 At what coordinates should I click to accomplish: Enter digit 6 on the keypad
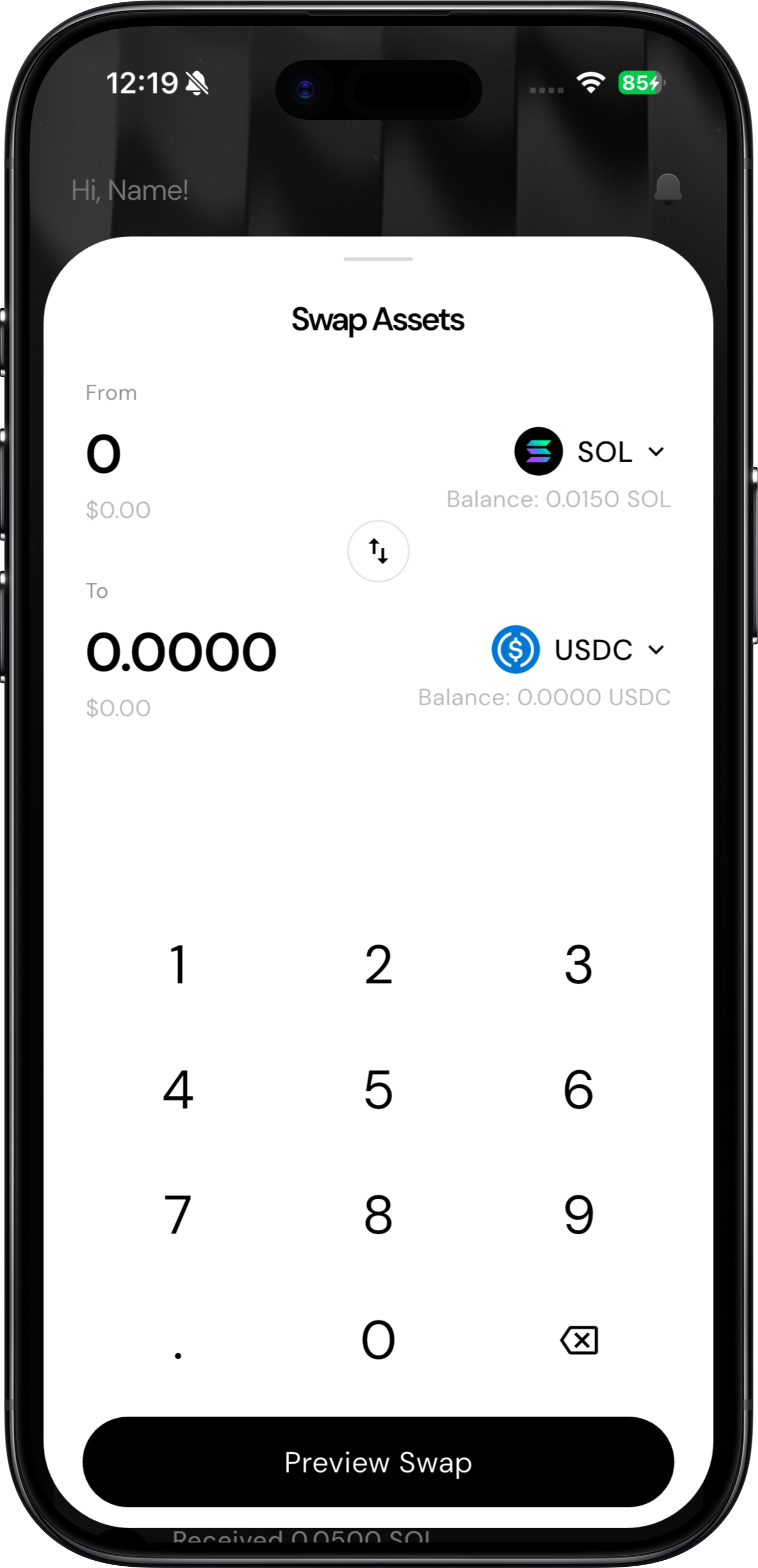click(578, 1090)
